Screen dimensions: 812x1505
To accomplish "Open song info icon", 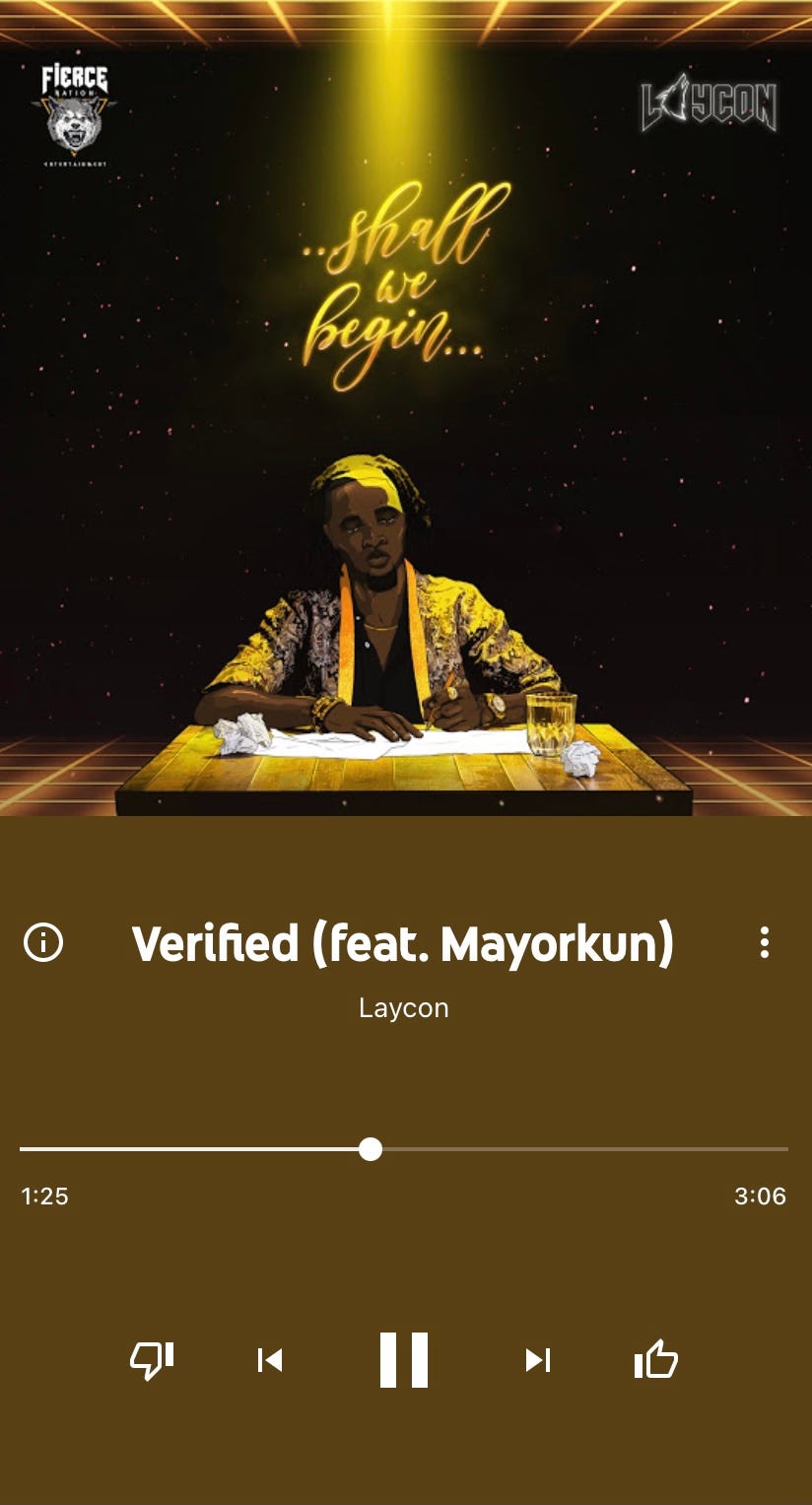I will tap(43, 942).
